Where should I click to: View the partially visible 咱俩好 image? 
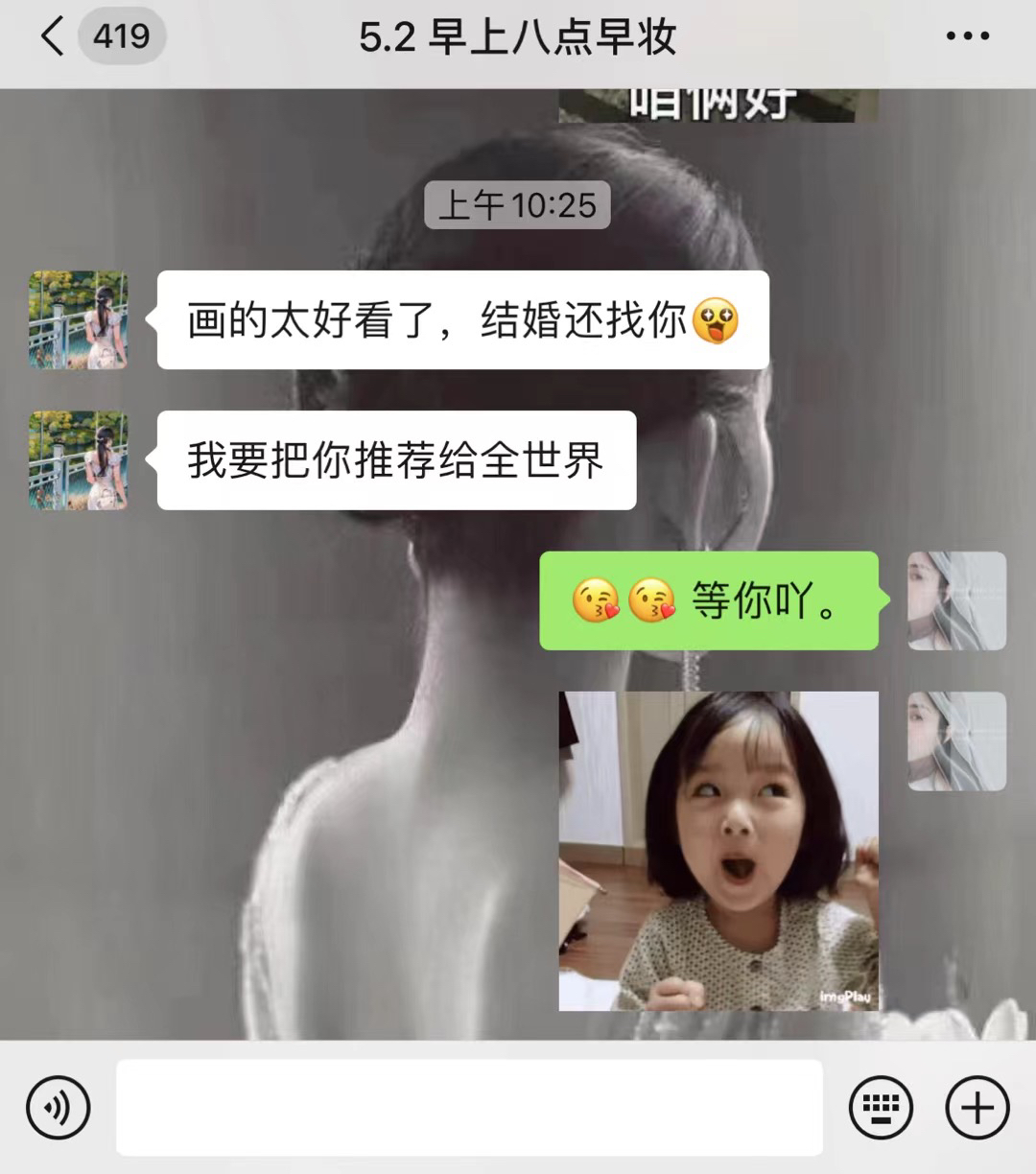[x=718, y=105]
